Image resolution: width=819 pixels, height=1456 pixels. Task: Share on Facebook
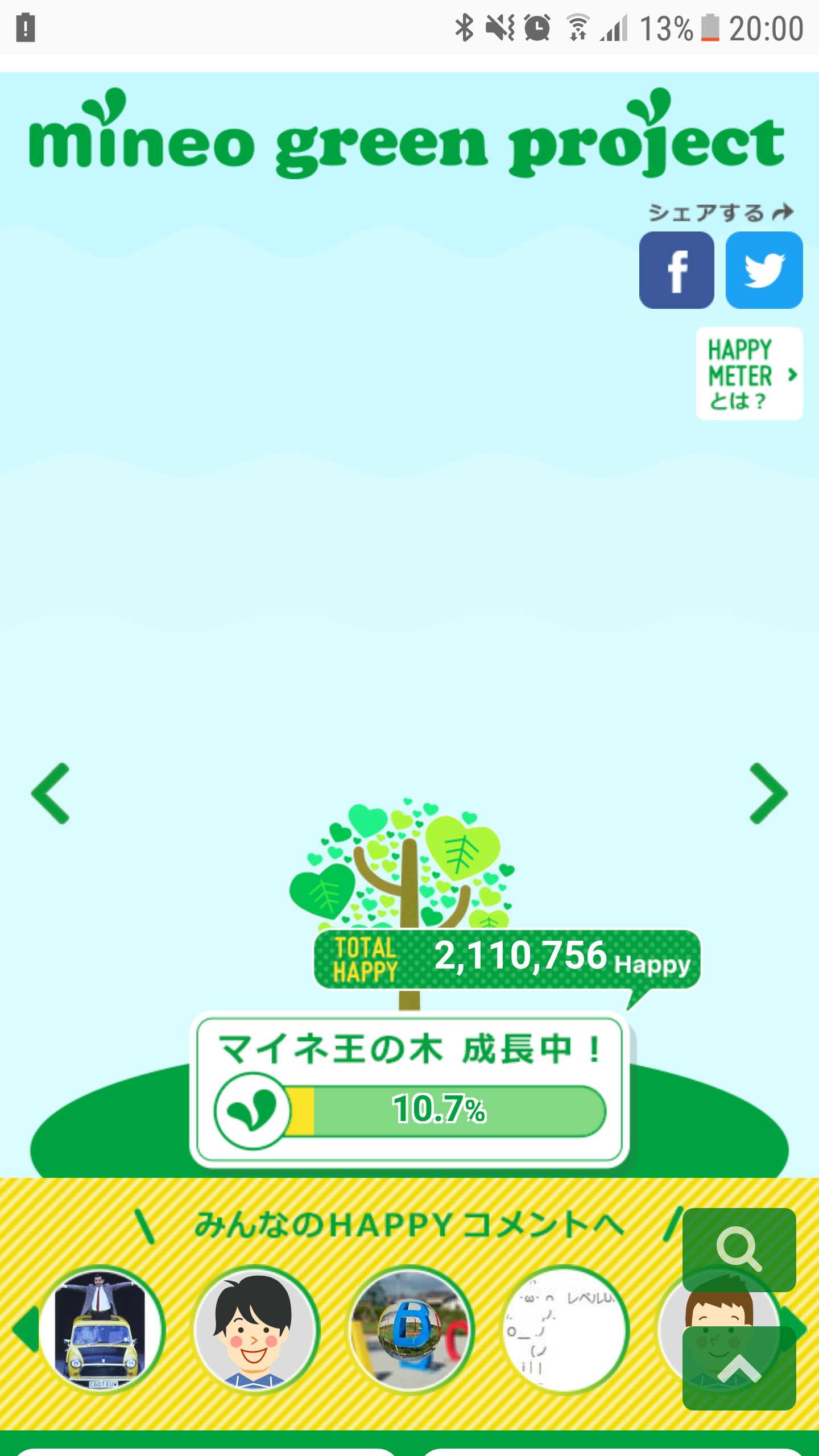(x=676, y=270)
